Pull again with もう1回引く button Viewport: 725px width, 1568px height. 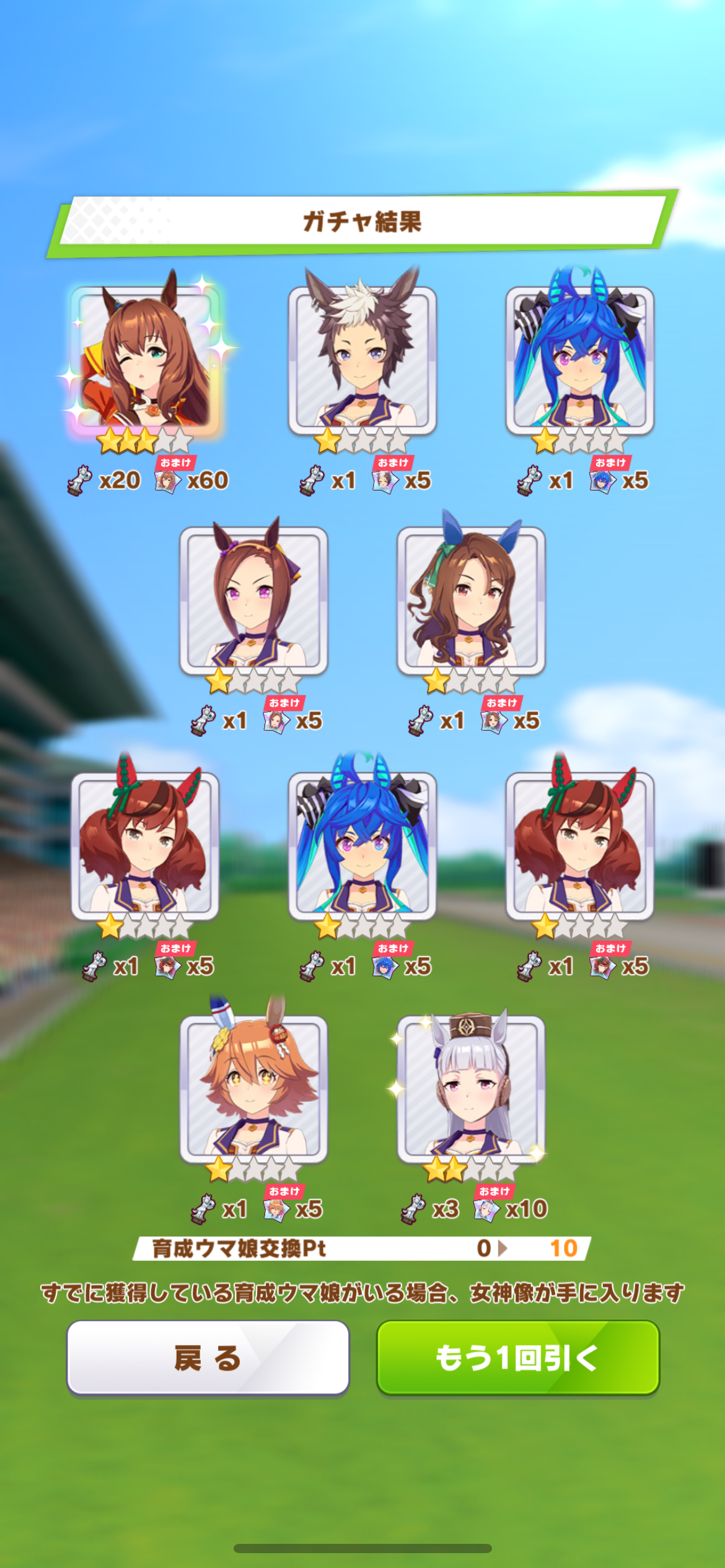[x=517, y=1357]
